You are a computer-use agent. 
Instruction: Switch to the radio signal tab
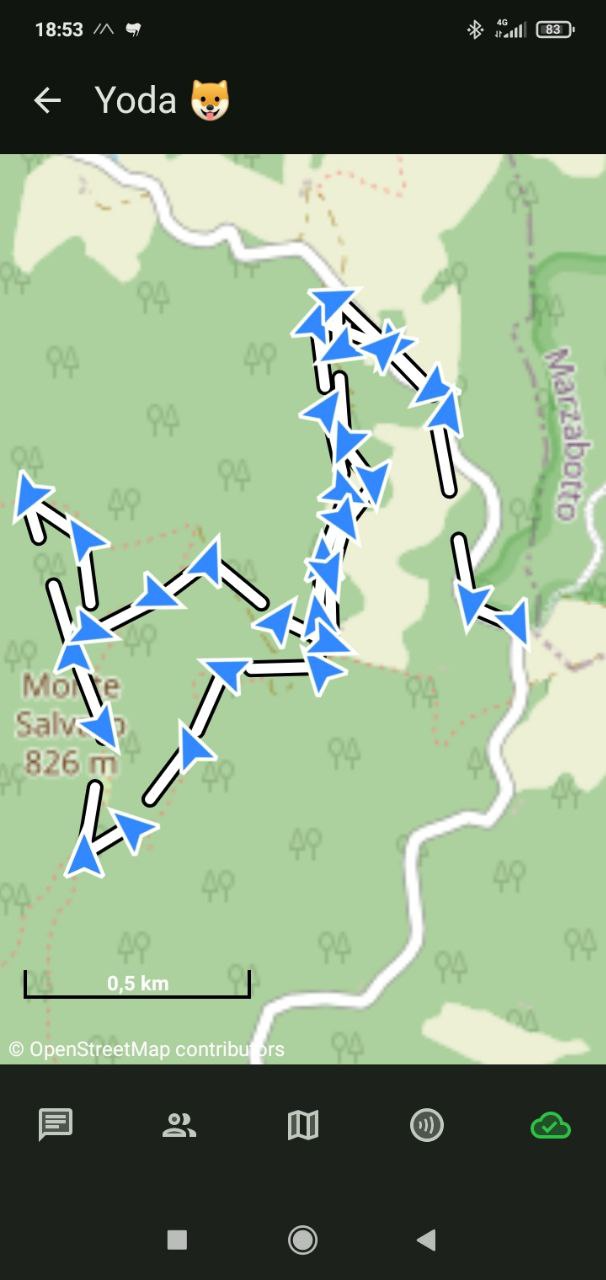(427, 1125)
